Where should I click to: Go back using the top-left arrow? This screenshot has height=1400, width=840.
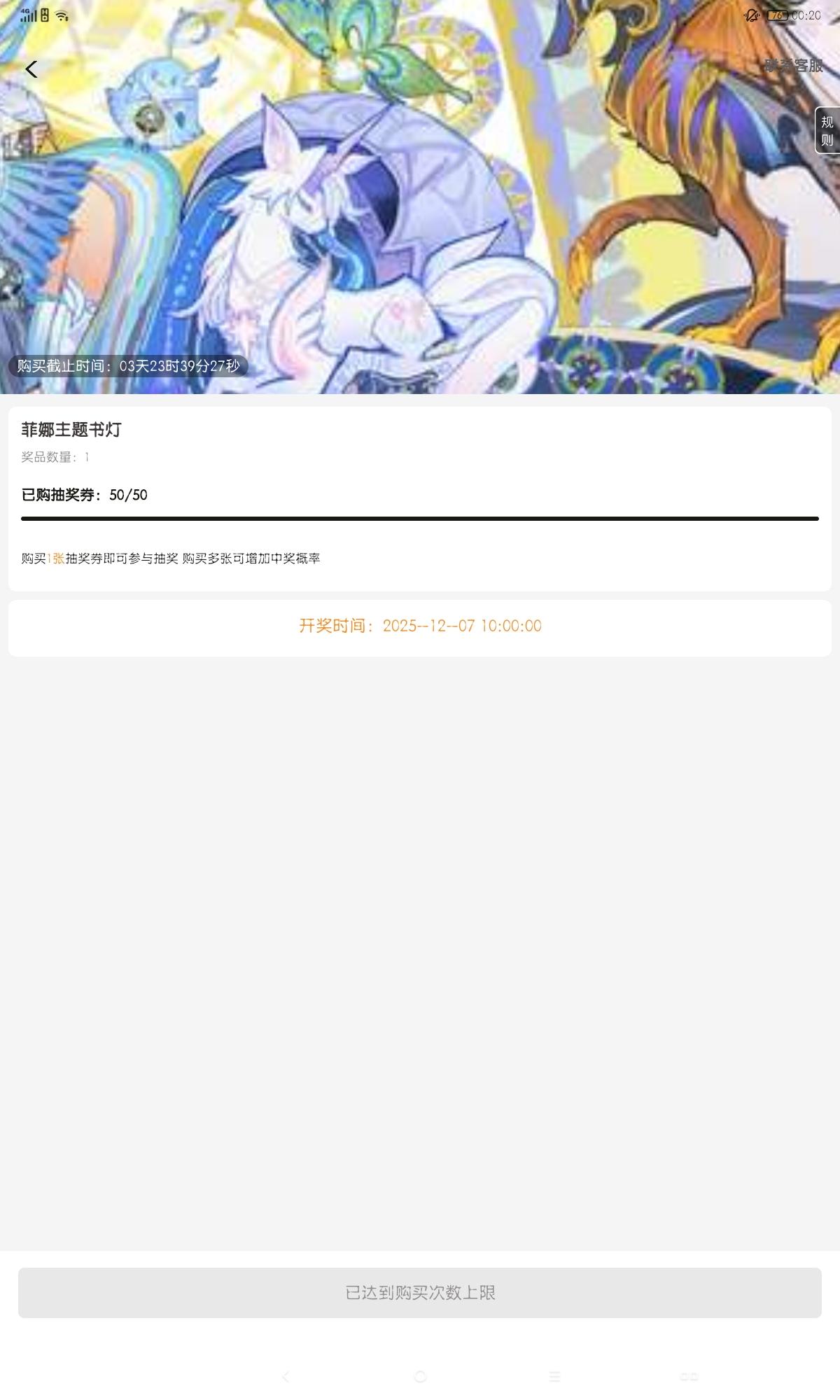[x=31, y=69]
